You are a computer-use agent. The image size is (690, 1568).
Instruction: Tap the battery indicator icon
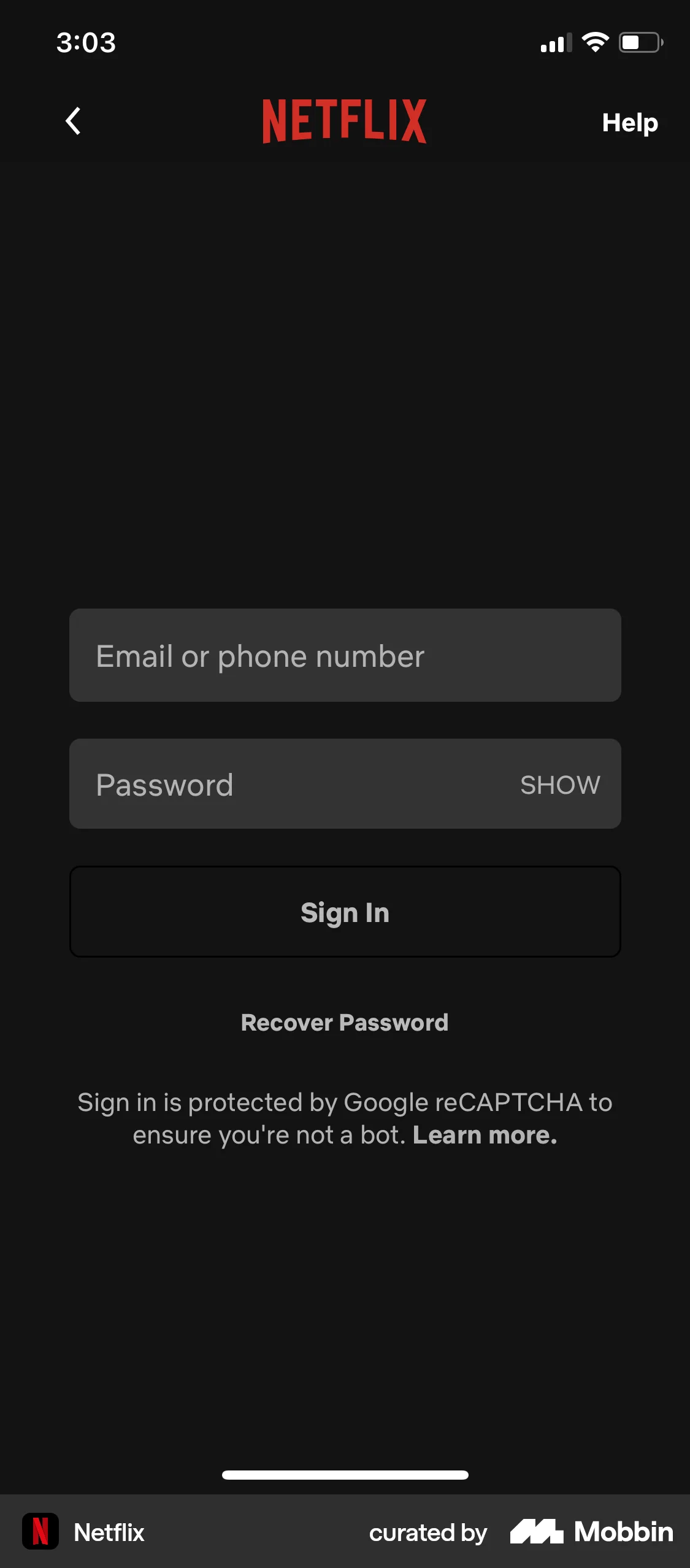point(640,42)
